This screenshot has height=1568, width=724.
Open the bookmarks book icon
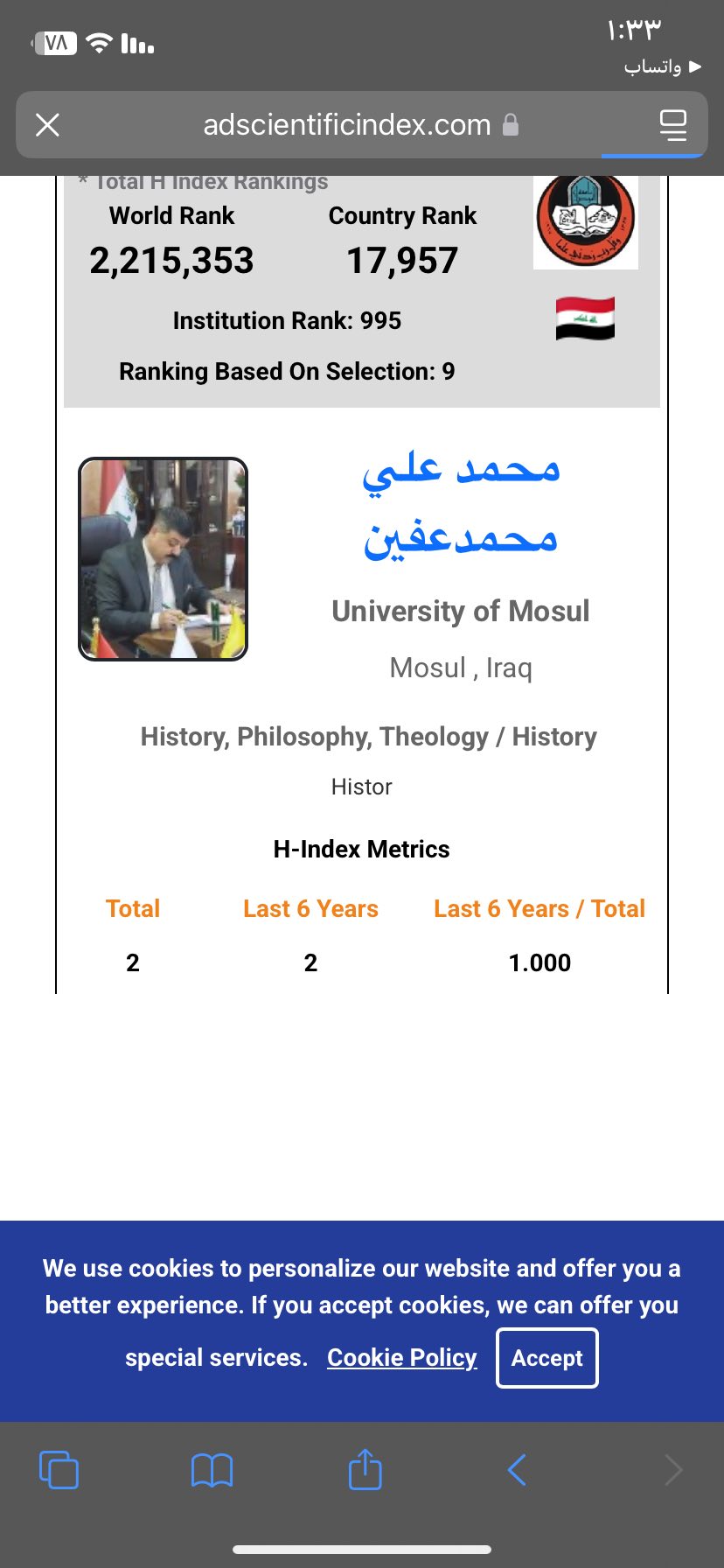click(x=212, y=1470)
